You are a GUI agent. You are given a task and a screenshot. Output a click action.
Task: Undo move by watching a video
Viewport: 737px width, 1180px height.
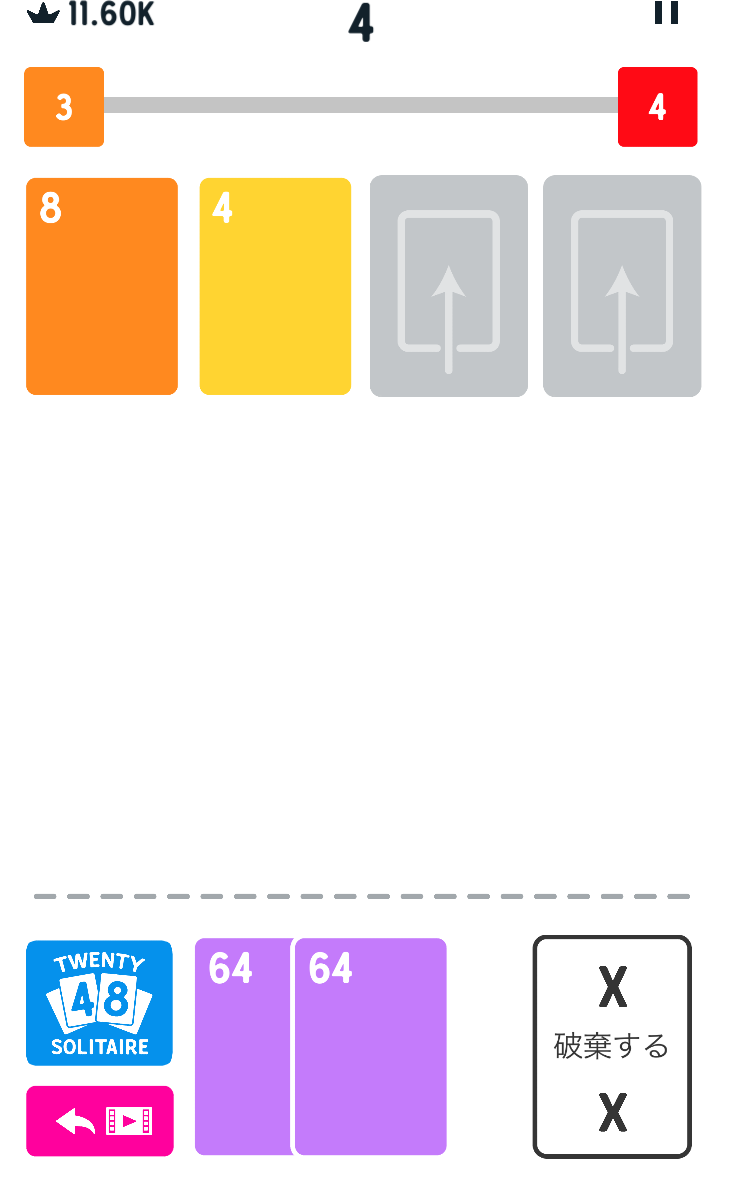click(100, 1121)
